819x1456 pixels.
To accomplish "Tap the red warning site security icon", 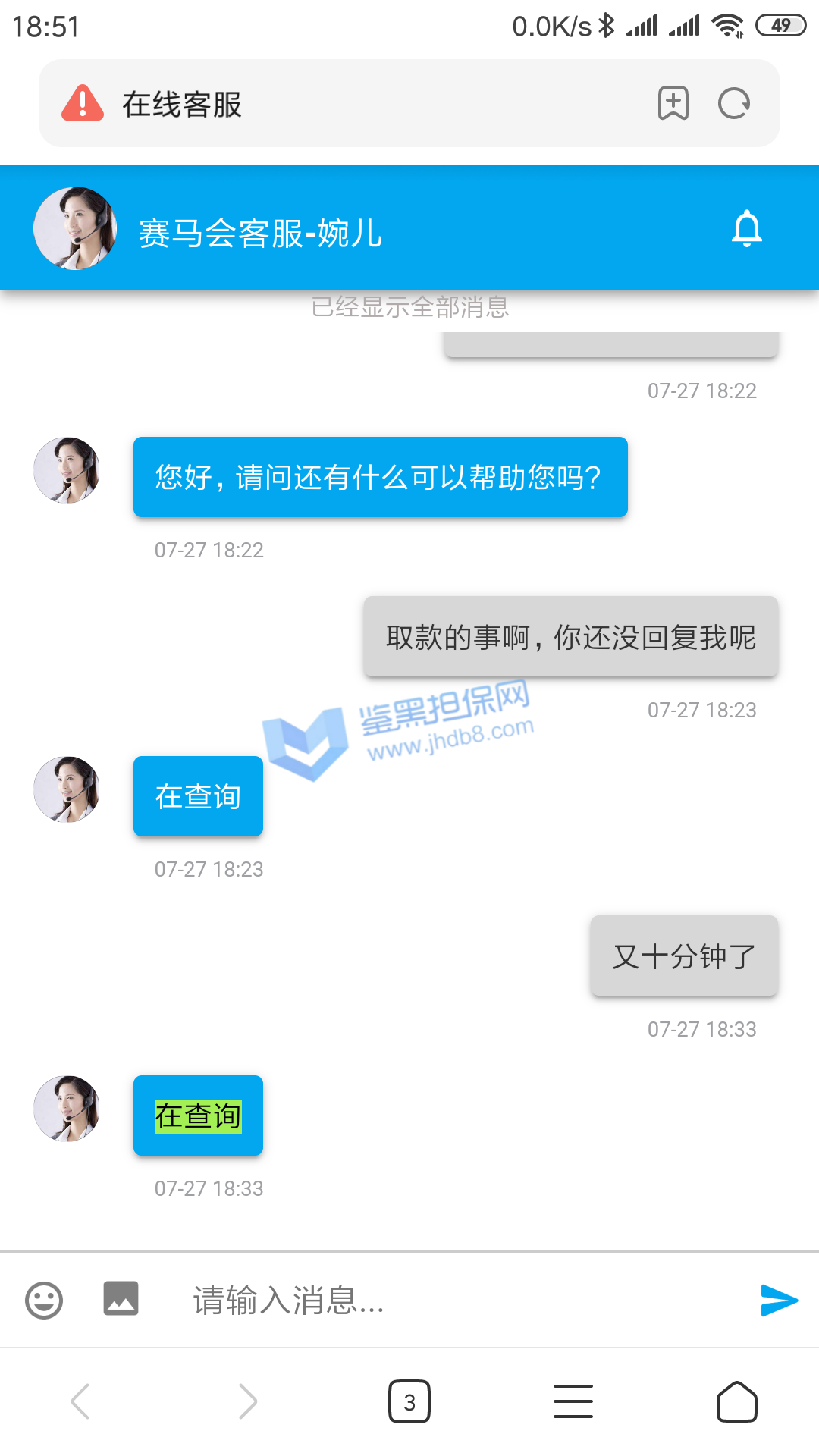I will click(x=83, y=104).
